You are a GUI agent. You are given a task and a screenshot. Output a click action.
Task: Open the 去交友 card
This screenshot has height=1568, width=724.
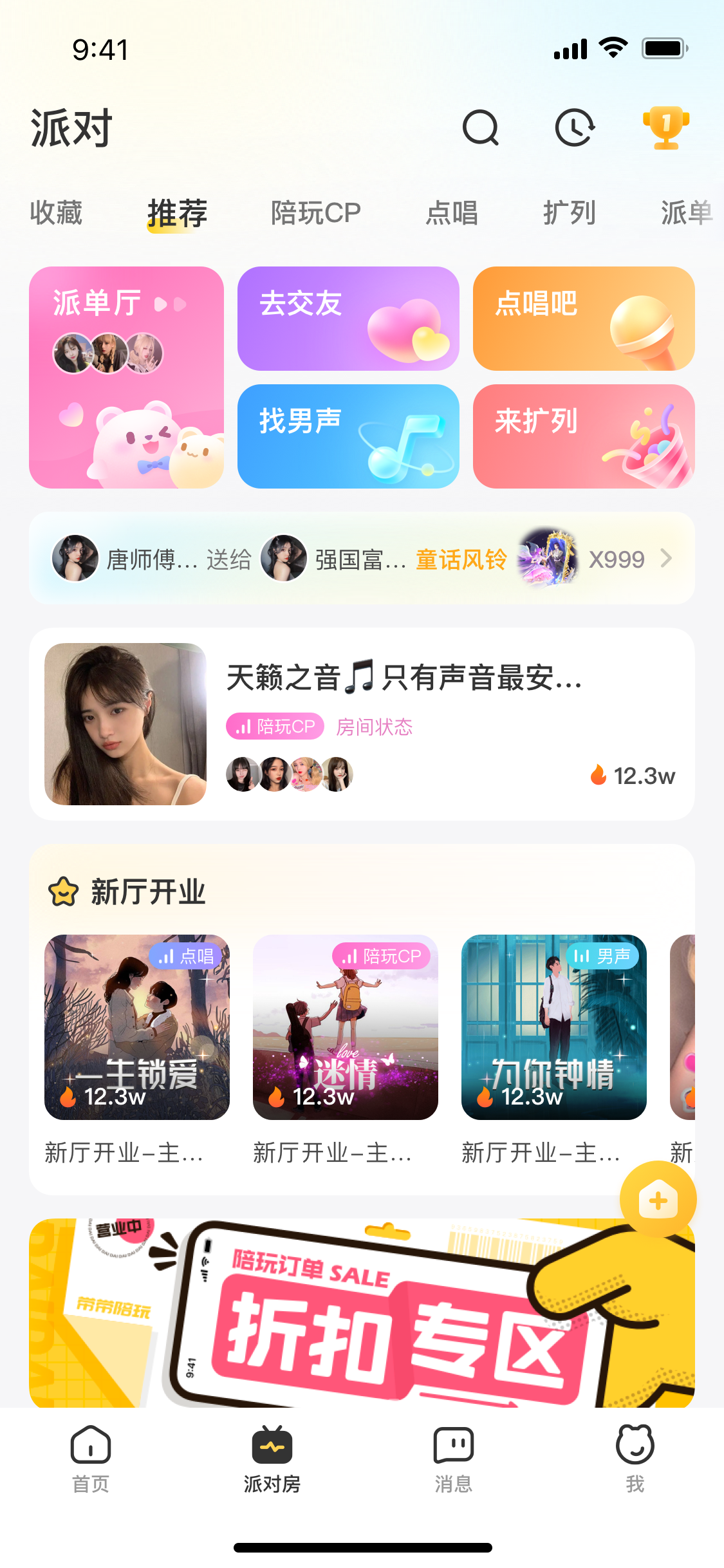tap(348, 319)
